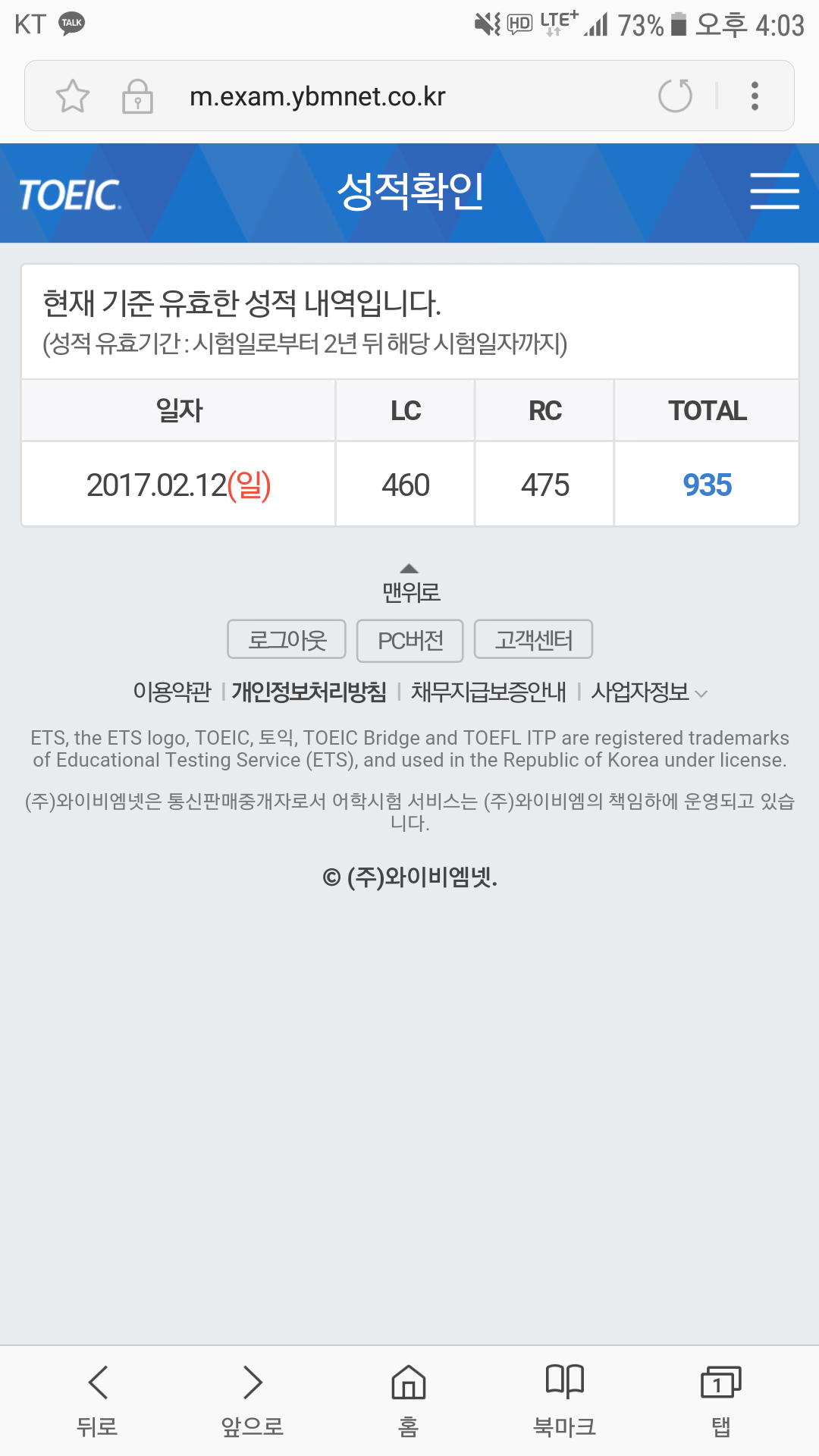Image resolution: width=819 pixels, height=1456 pixels.
Task: Open the 개인정보처리방침 privacy policy
Action: point(309,692)
